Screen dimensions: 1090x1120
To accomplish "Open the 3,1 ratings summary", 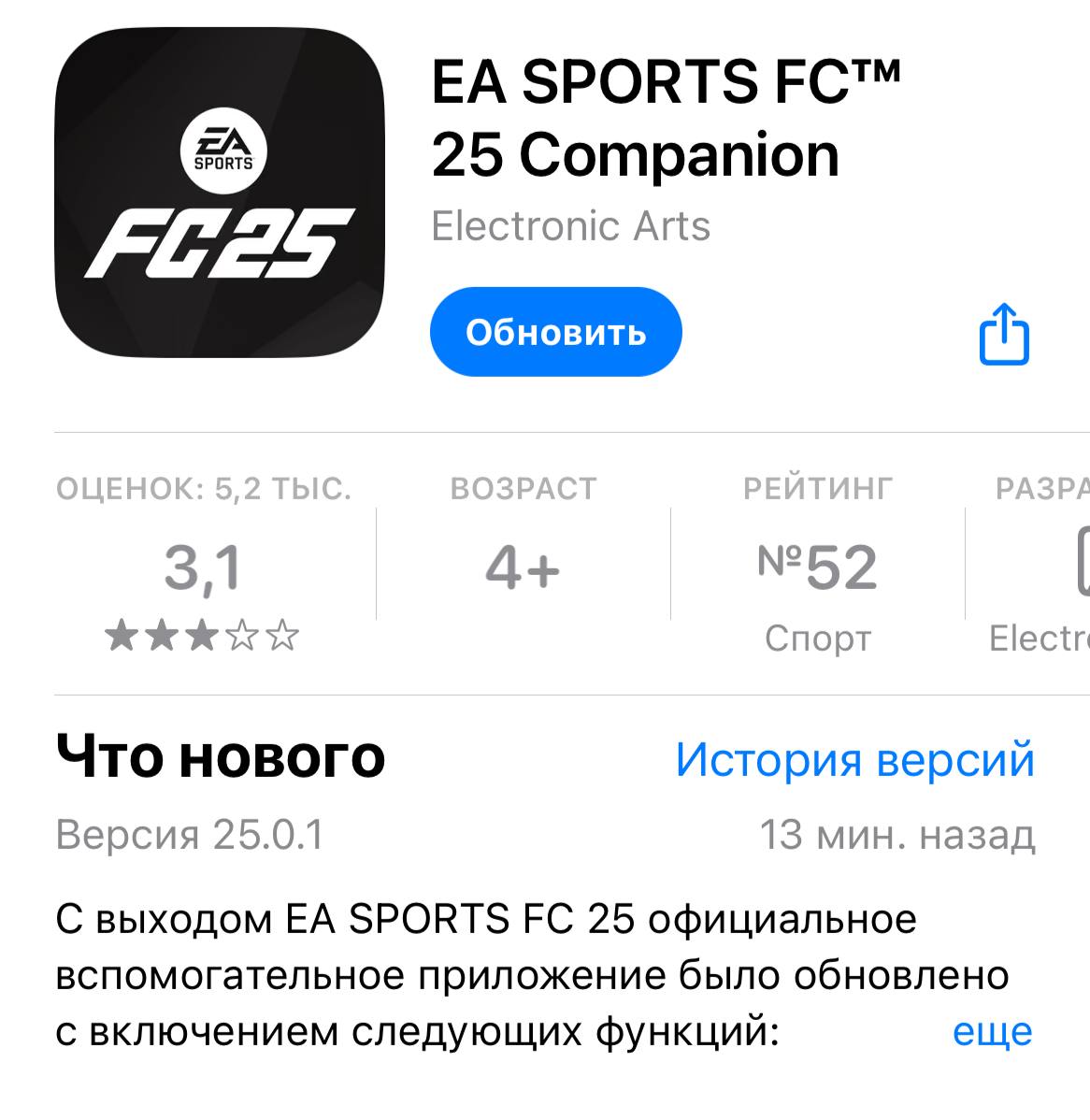I will pos(203,570).
